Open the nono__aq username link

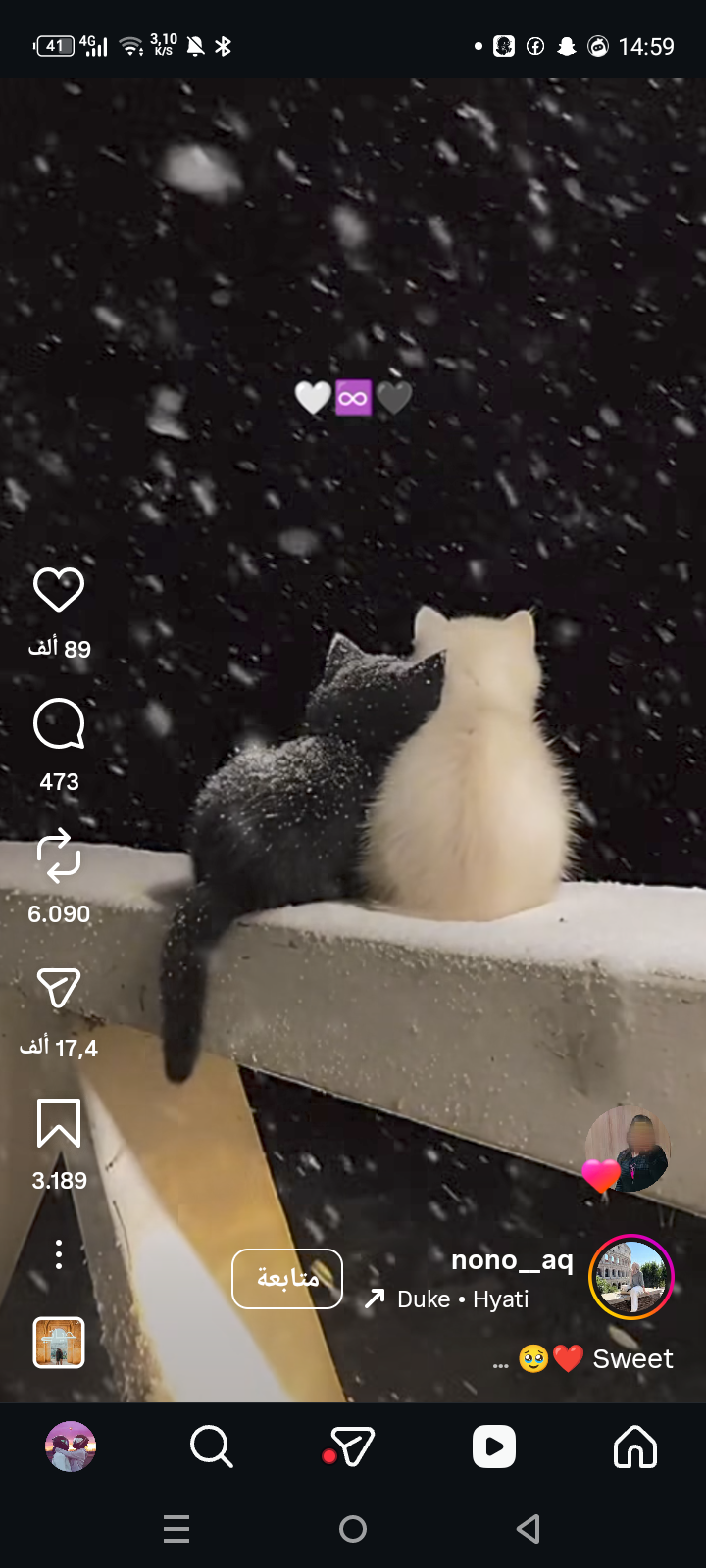pos(512,1260)
